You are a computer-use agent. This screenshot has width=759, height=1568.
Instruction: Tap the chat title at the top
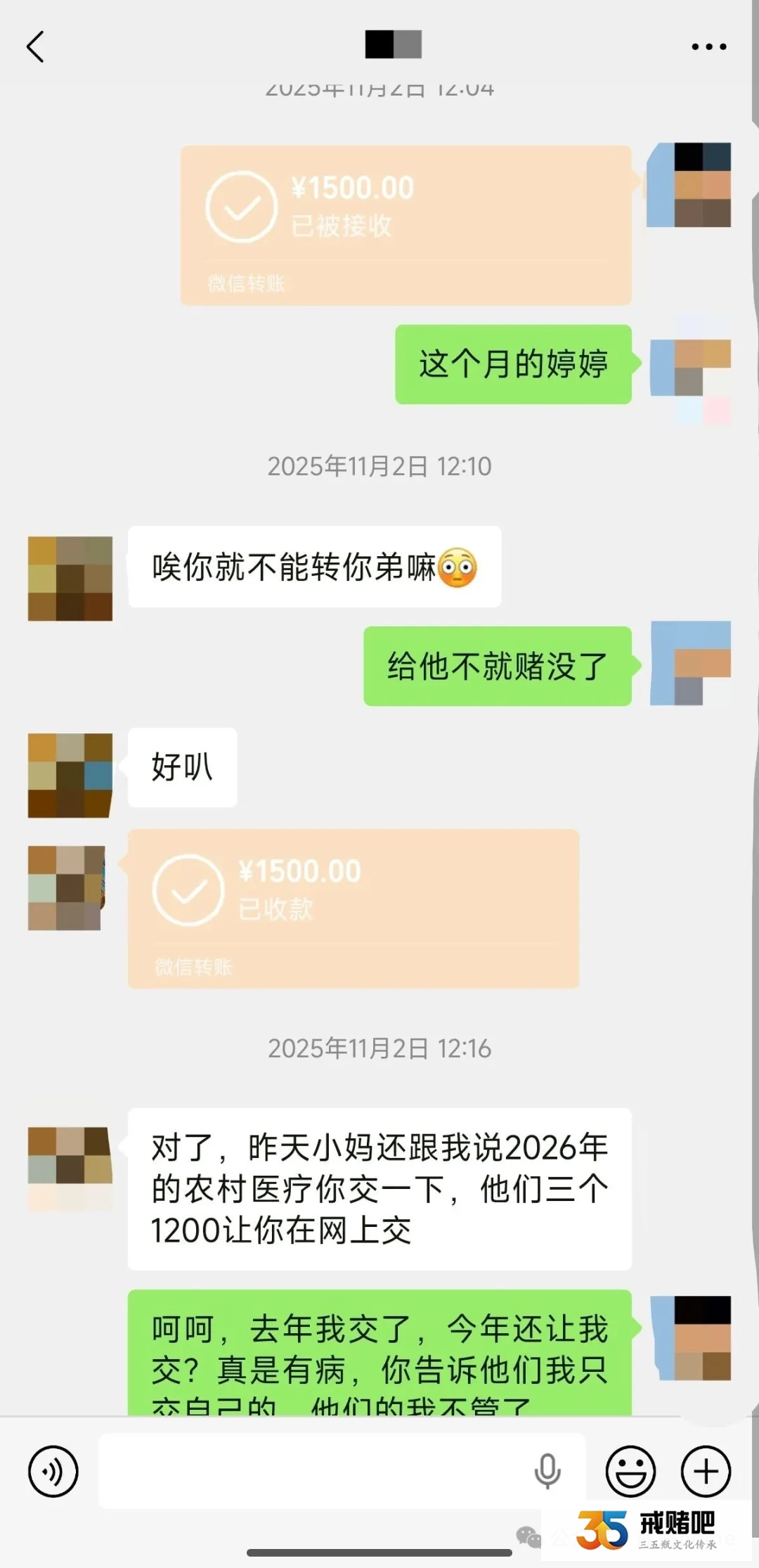pos(394,45)
